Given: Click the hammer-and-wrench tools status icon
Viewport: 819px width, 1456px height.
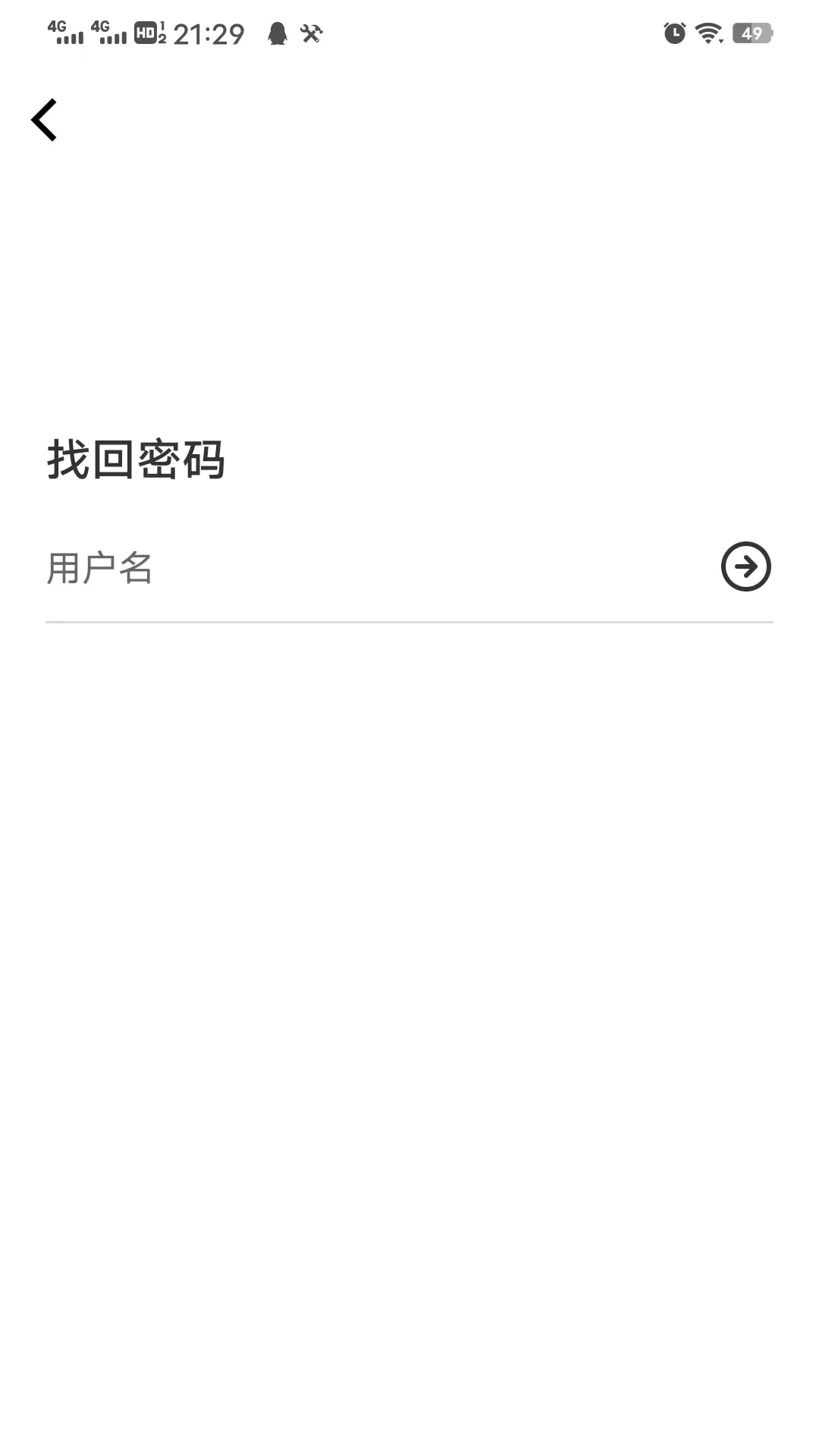Looking at the screenshot, I should [x=312, y=33].
